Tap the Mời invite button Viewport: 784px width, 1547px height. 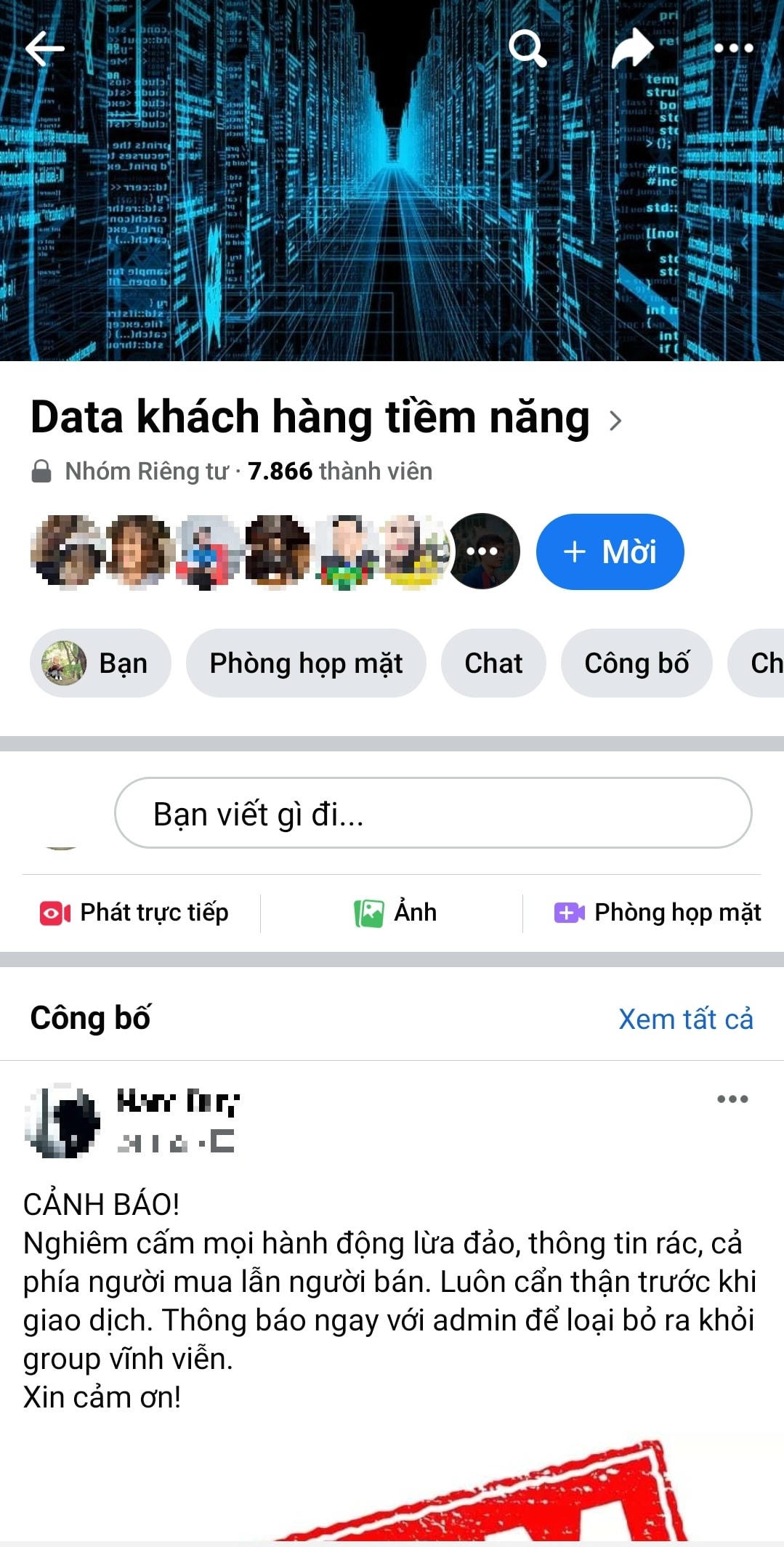click(610, 552)
